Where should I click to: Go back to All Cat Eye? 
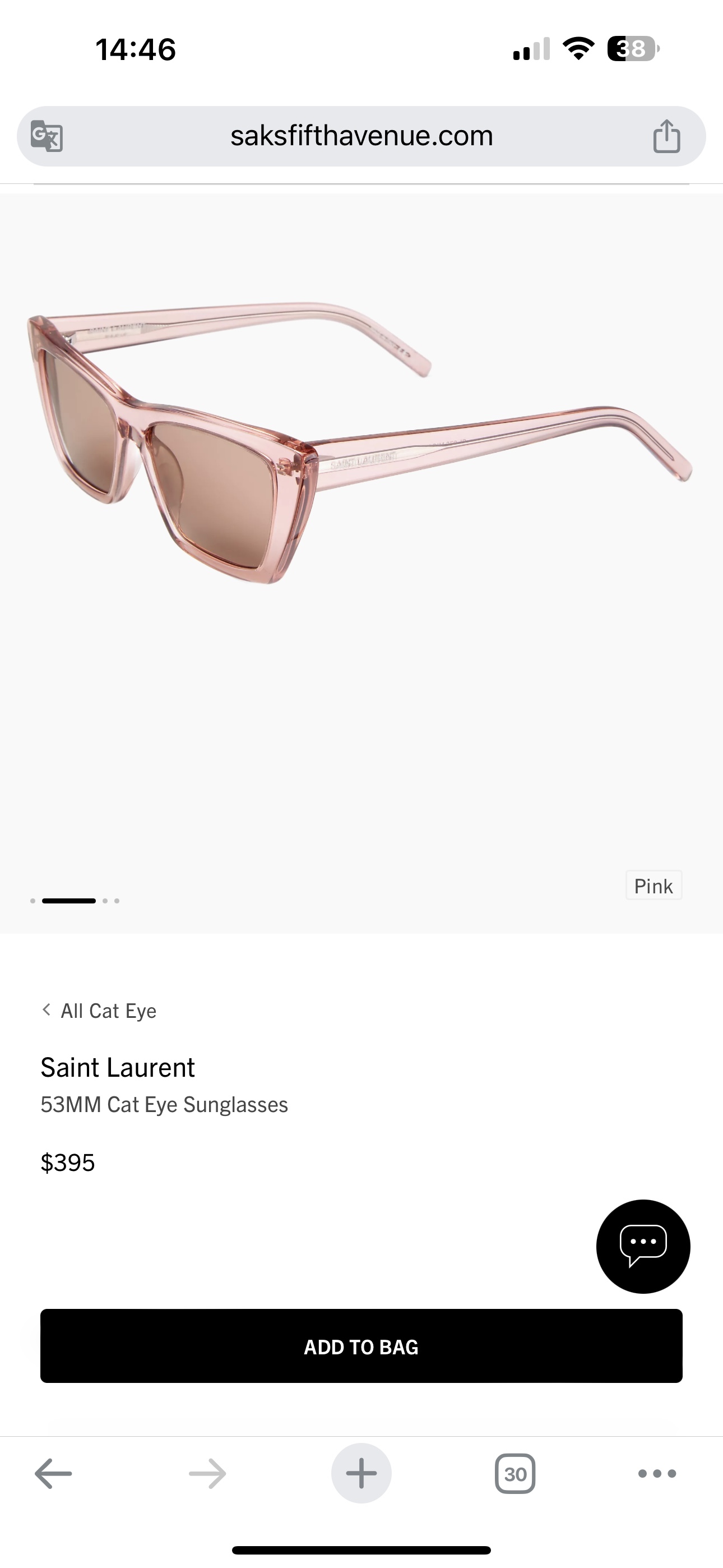(x=99, y=1011)
